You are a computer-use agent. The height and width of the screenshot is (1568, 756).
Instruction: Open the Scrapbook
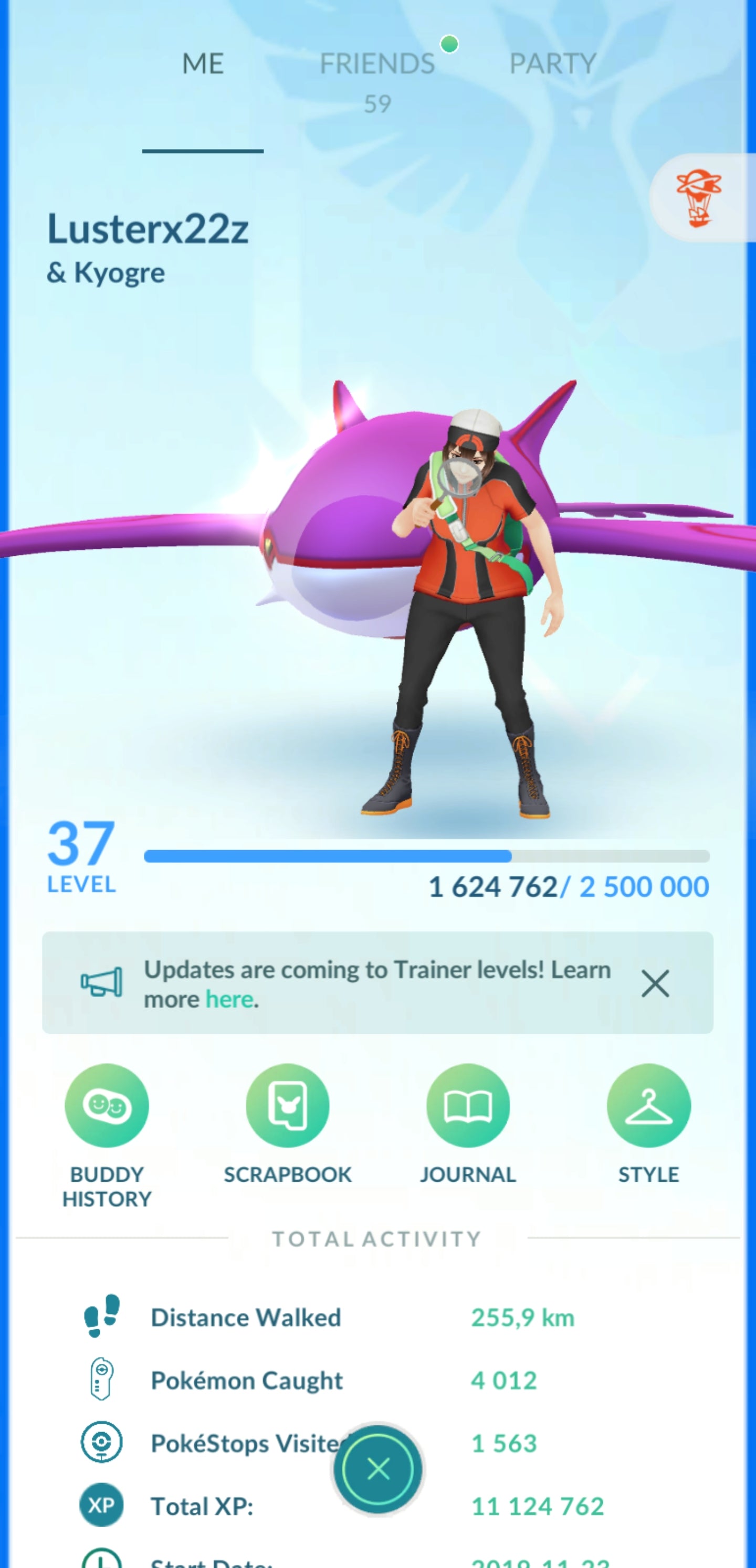[288, 1105]
